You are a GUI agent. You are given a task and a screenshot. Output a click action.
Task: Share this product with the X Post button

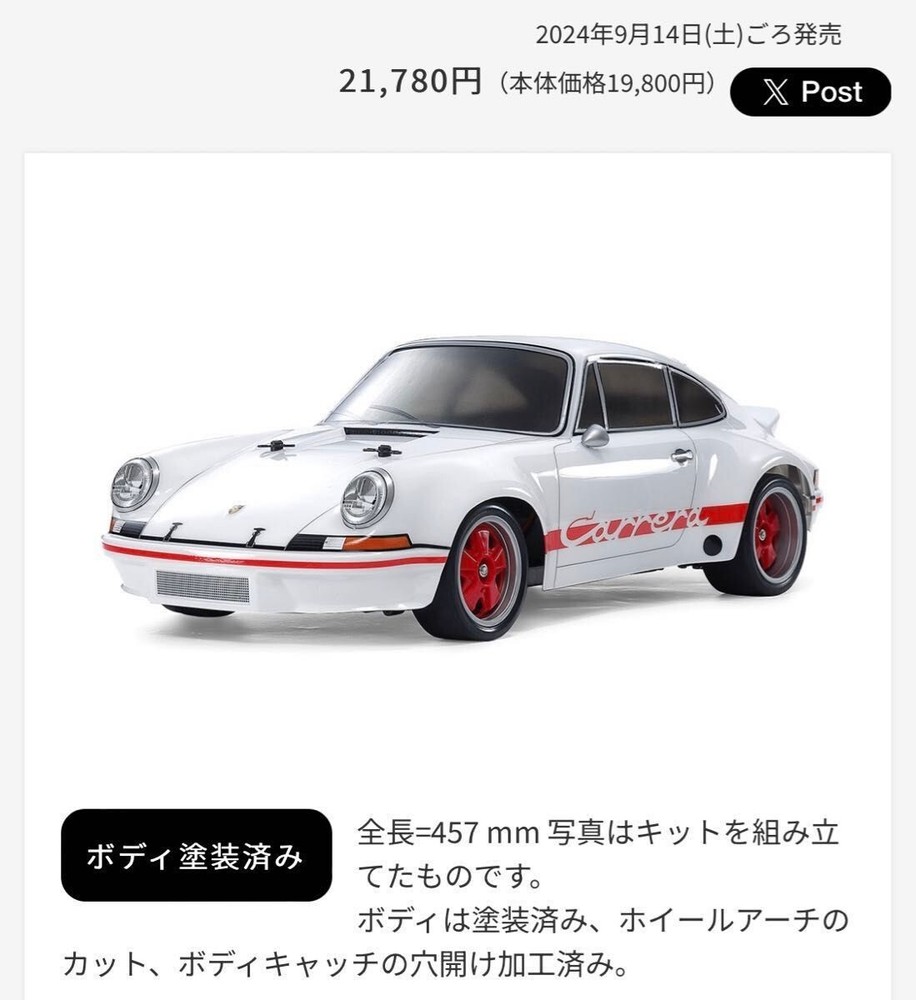810,92
